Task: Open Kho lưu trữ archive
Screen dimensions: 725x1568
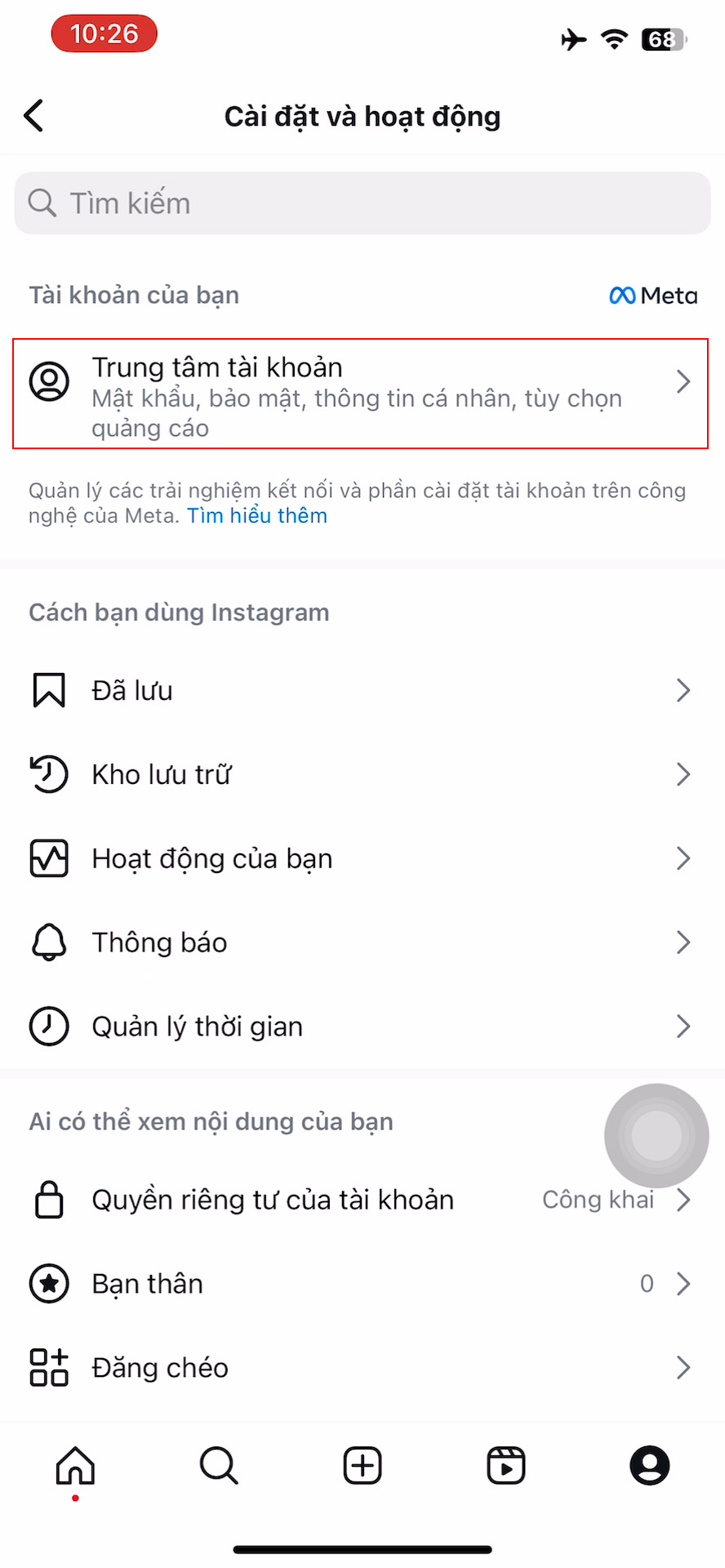Action: 362,774
